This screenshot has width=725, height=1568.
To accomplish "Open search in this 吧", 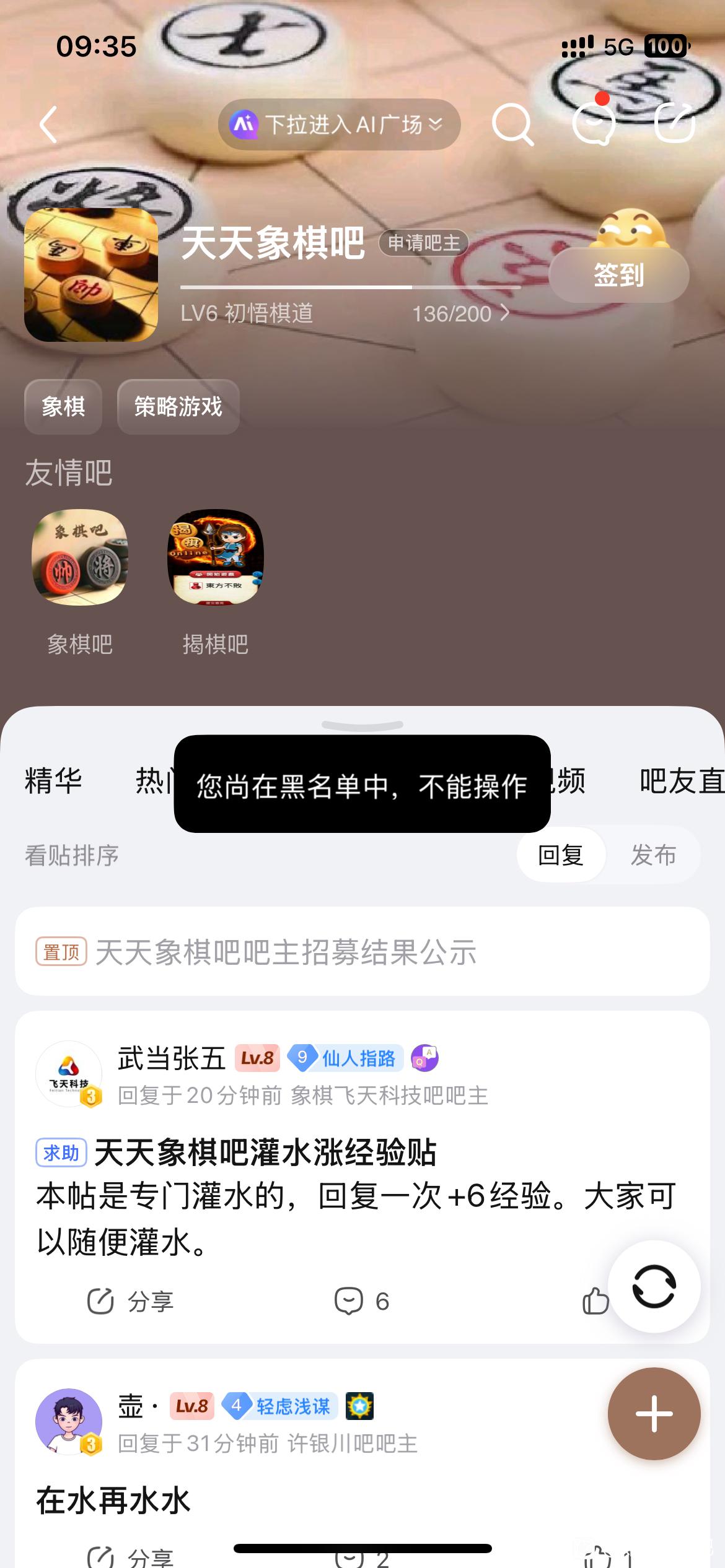I will (x=512, y=124).
